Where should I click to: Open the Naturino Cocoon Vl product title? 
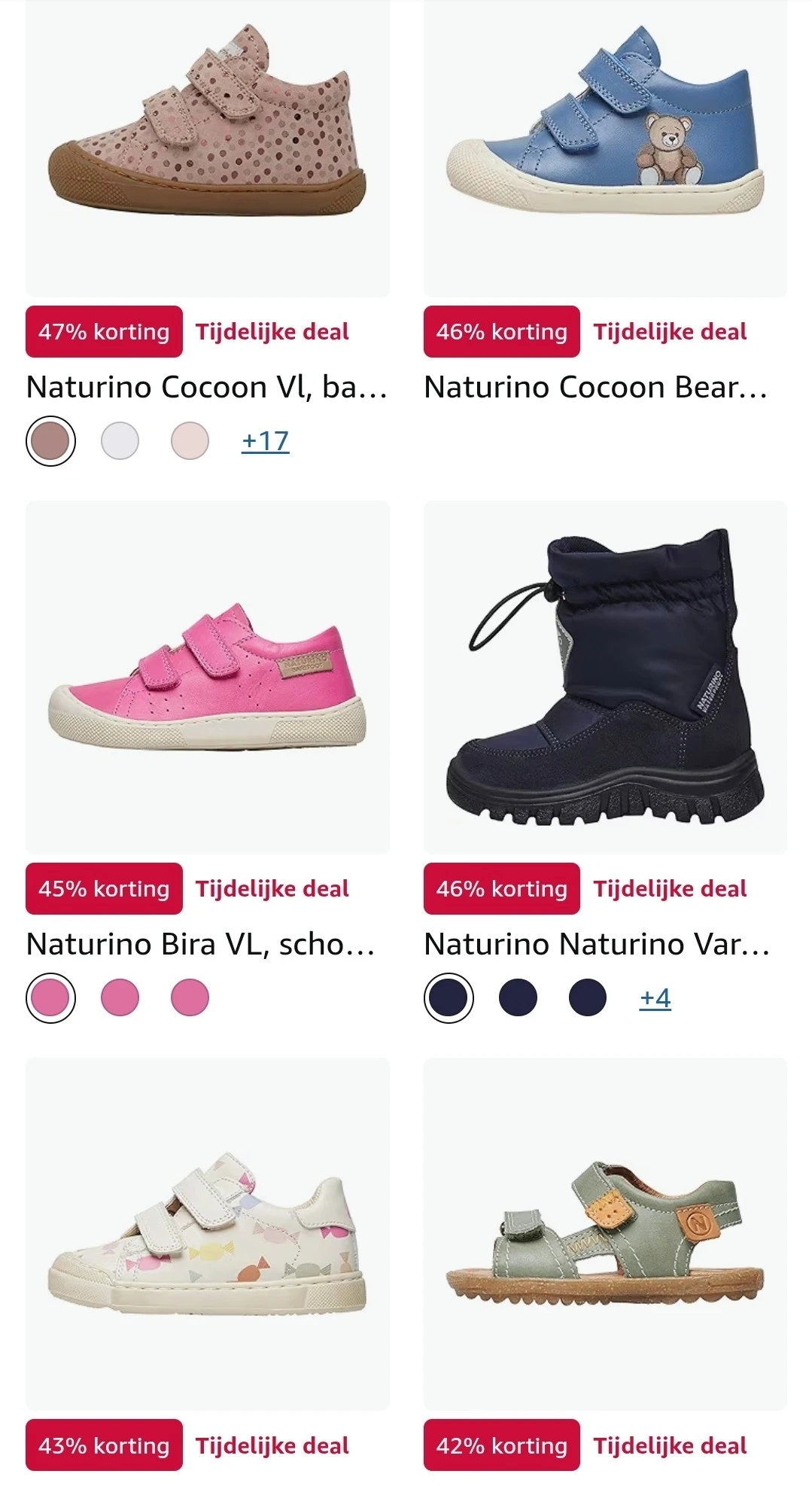[x=207, y=388]
